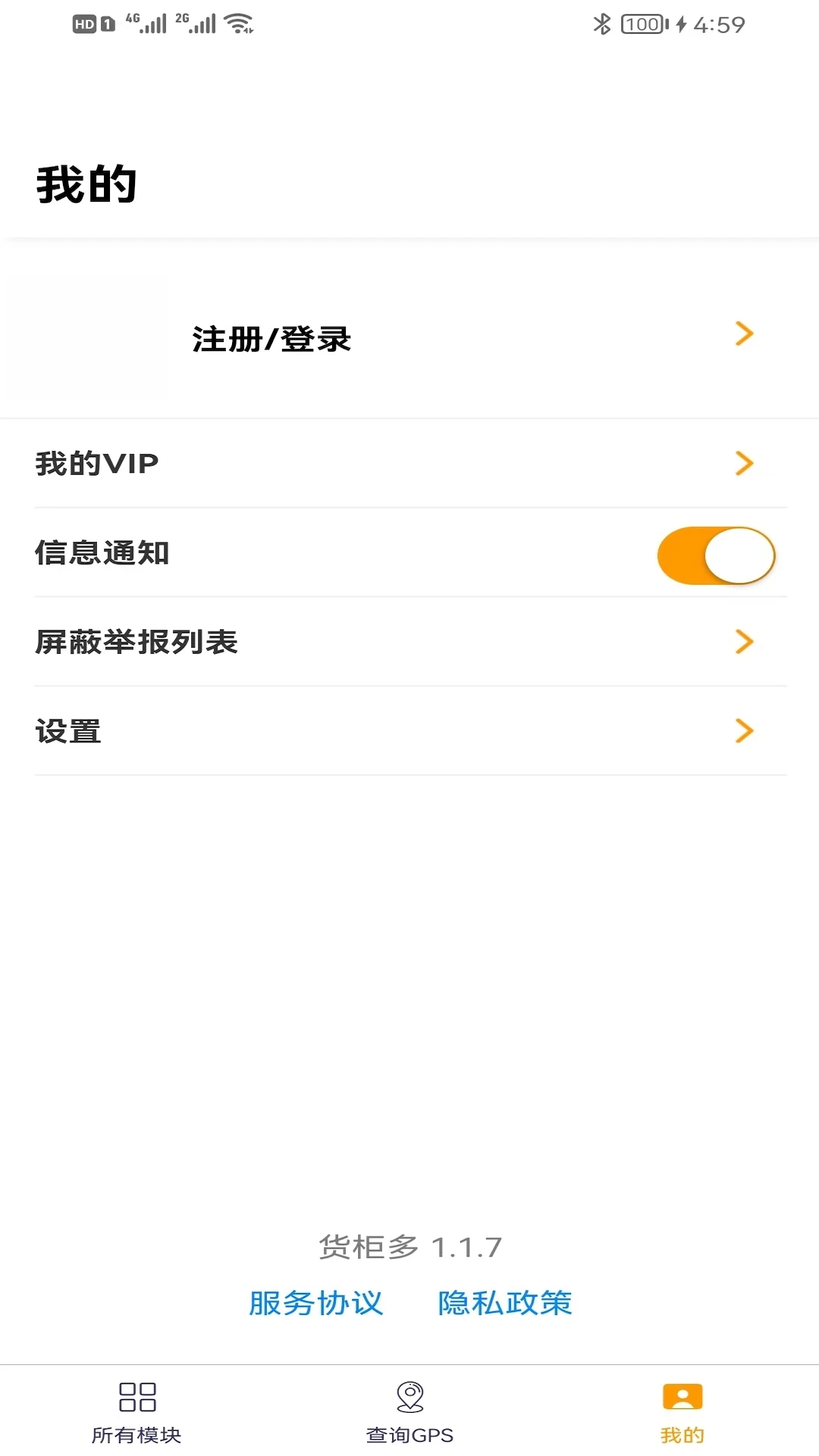The height and width of the screenshot is (1456, 819).
Task: Select the 我的 tab
Action: (682, 1412)
